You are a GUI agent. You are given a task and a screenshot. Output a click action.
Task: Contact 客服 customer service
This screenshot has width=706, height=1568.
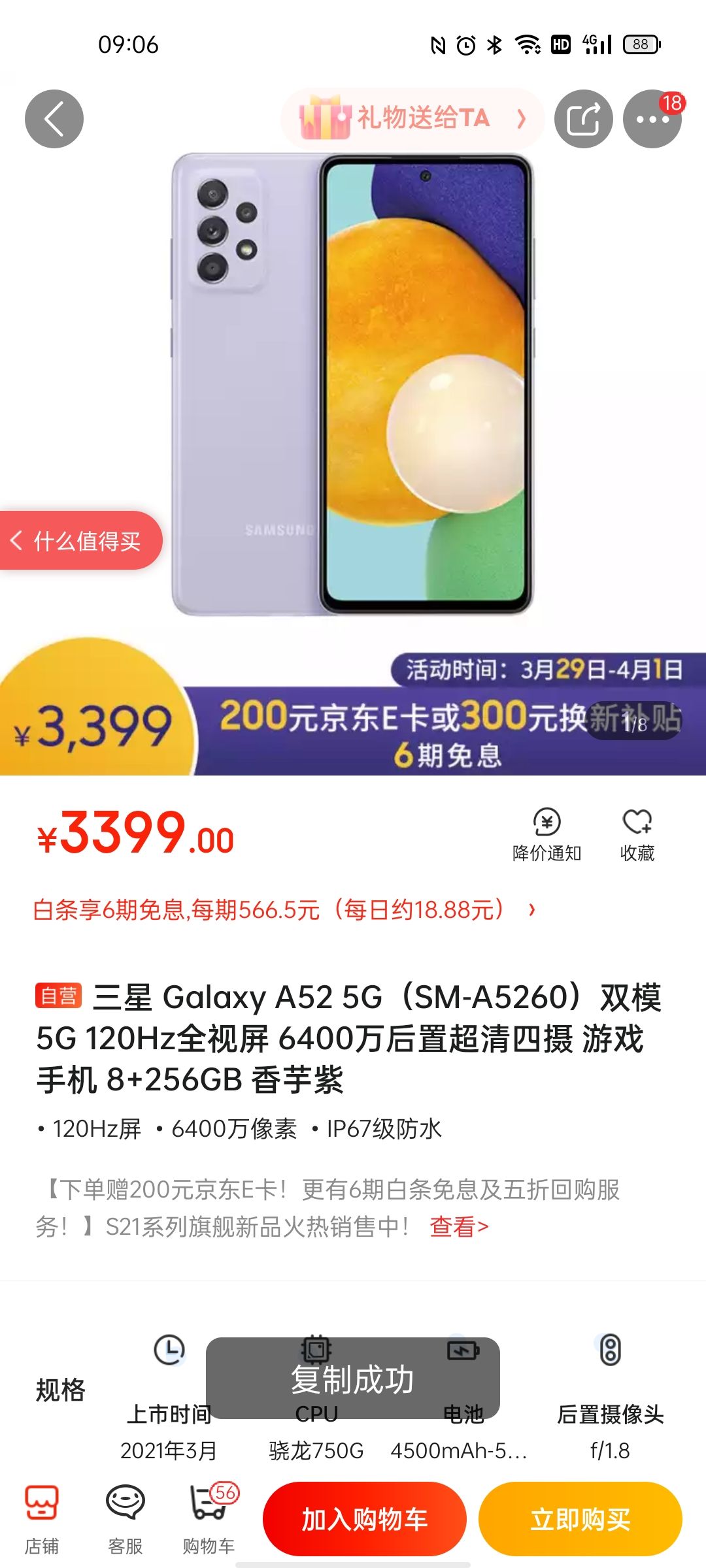pyautogui.click(x=125, y=1519)
